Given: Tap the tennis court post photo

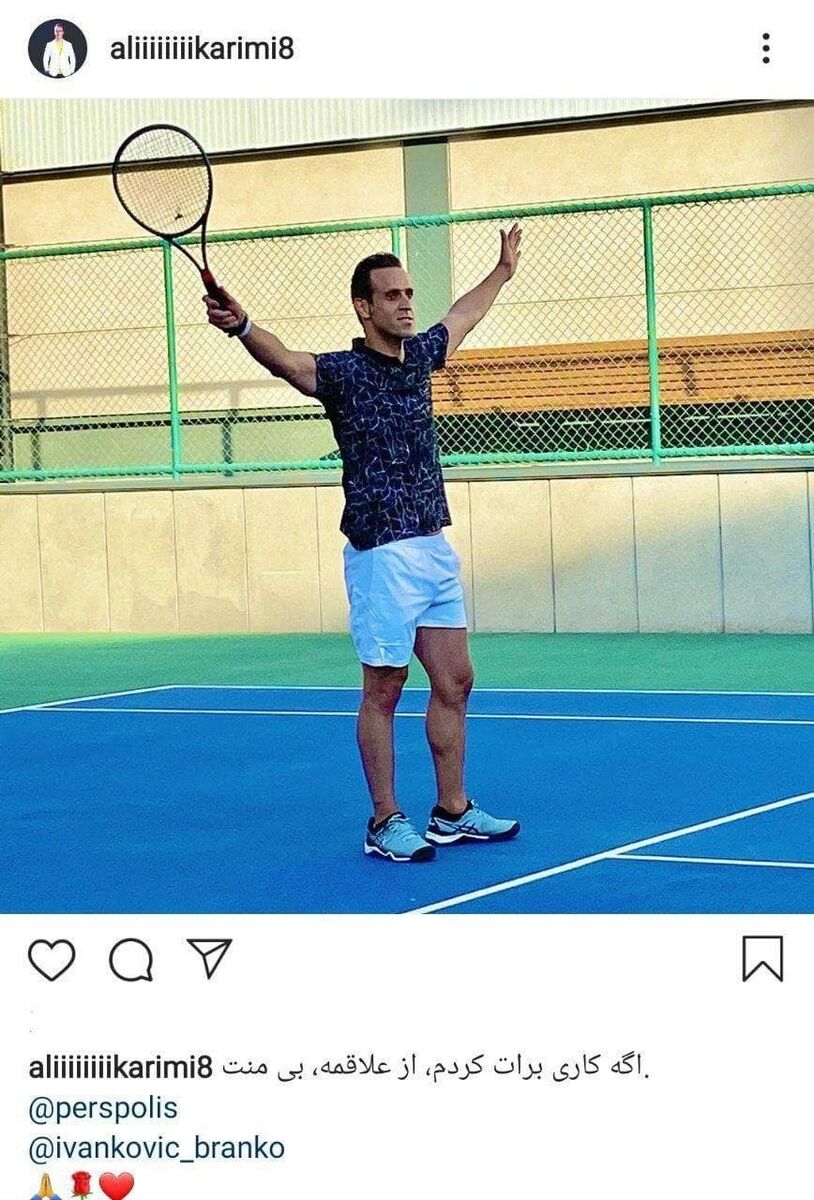Looking at the screenshot, I should (407, 506).
